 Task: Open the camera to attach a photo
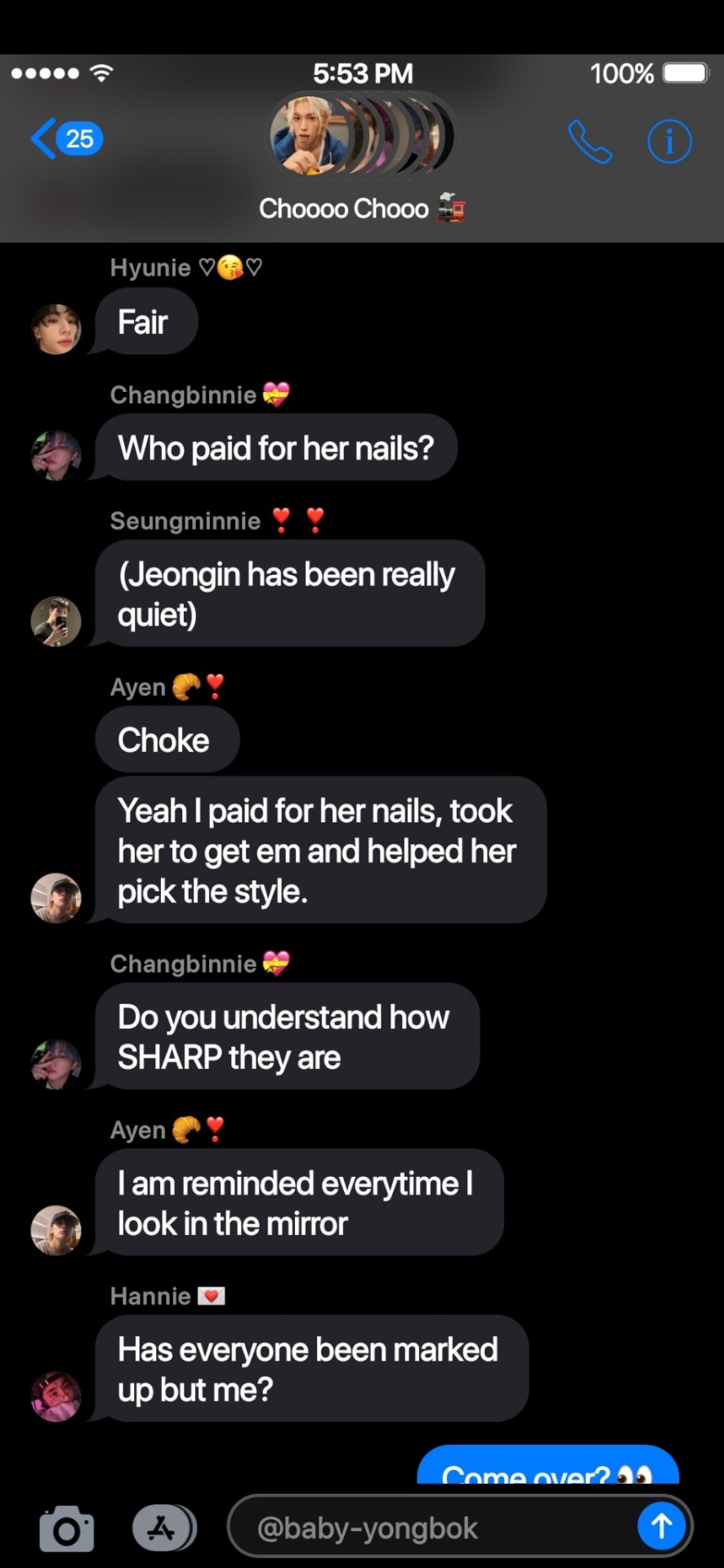point(66,1528)
